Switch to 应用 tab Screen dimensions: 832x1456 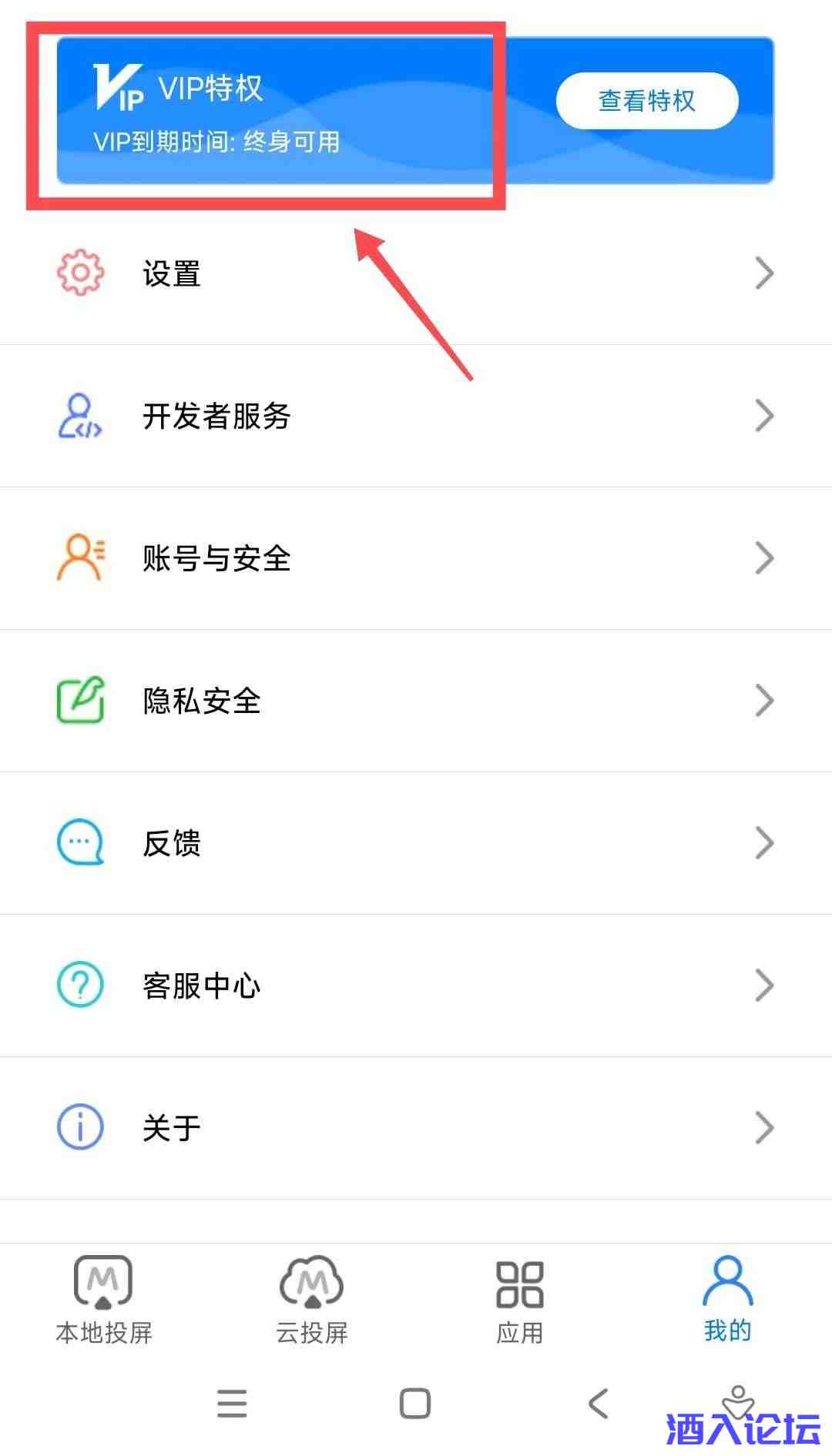[520, 1300]
